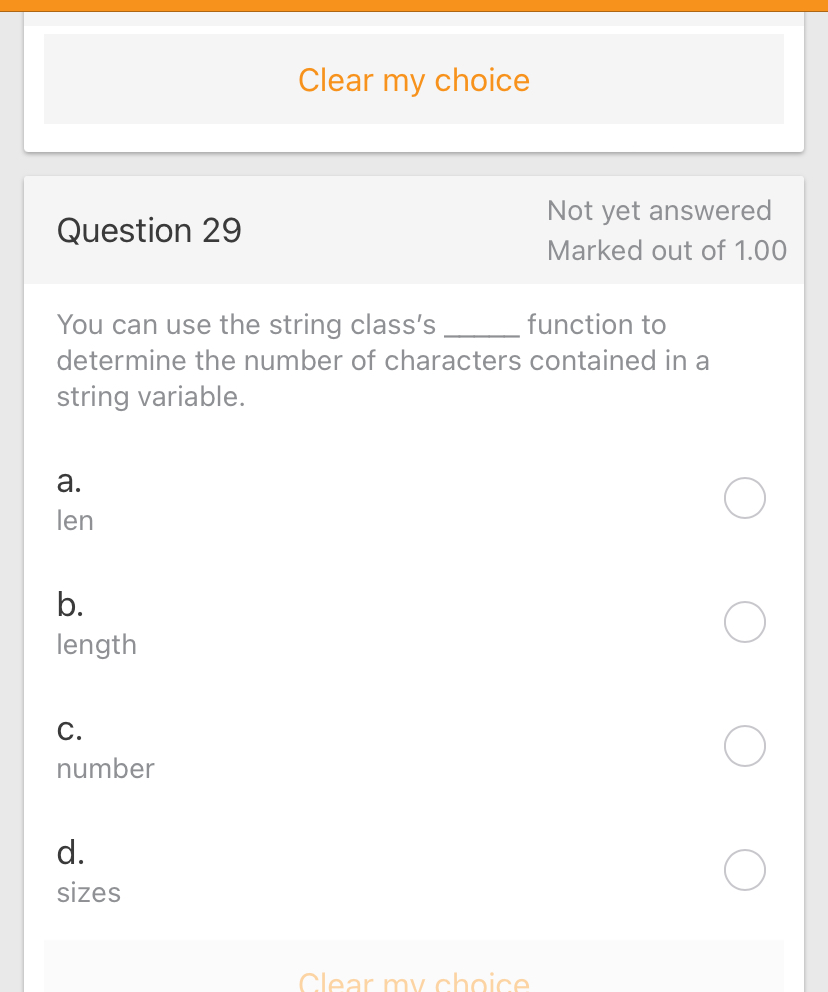
Task: Click the orange header bar at top
Action: 414,5
